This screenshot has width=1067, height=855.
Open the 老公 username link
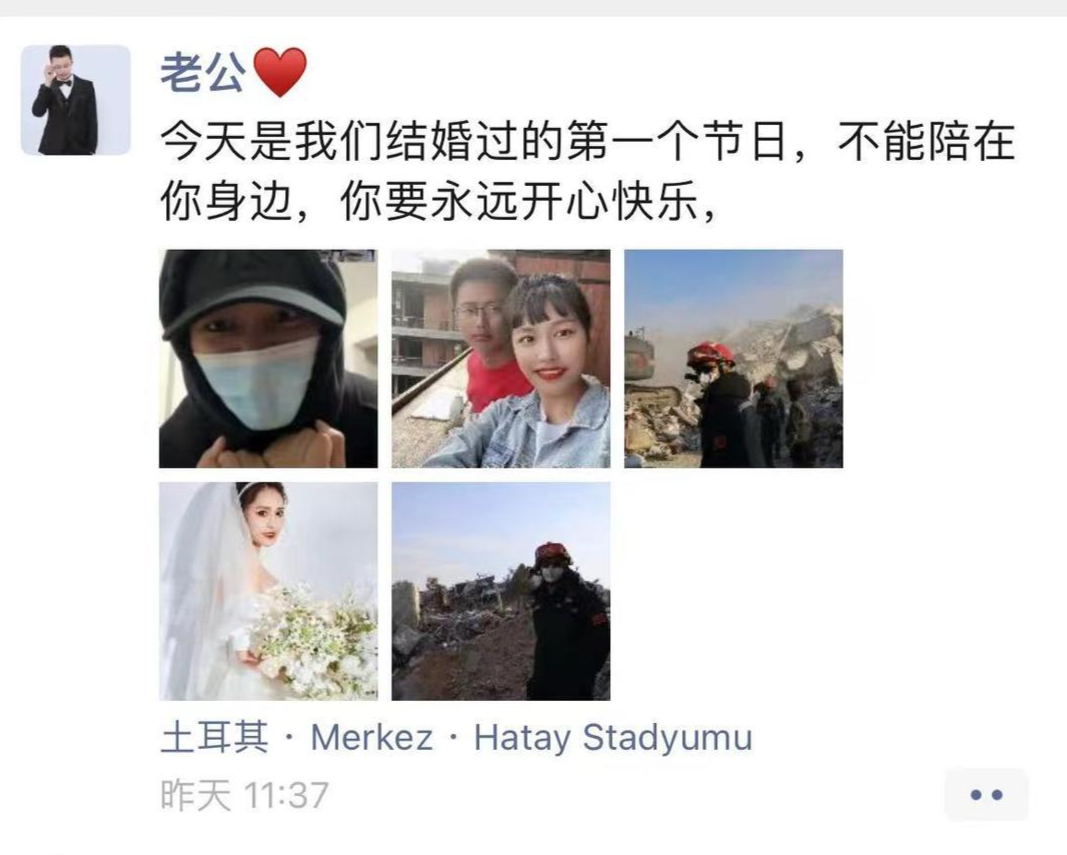tap(203, 74)
